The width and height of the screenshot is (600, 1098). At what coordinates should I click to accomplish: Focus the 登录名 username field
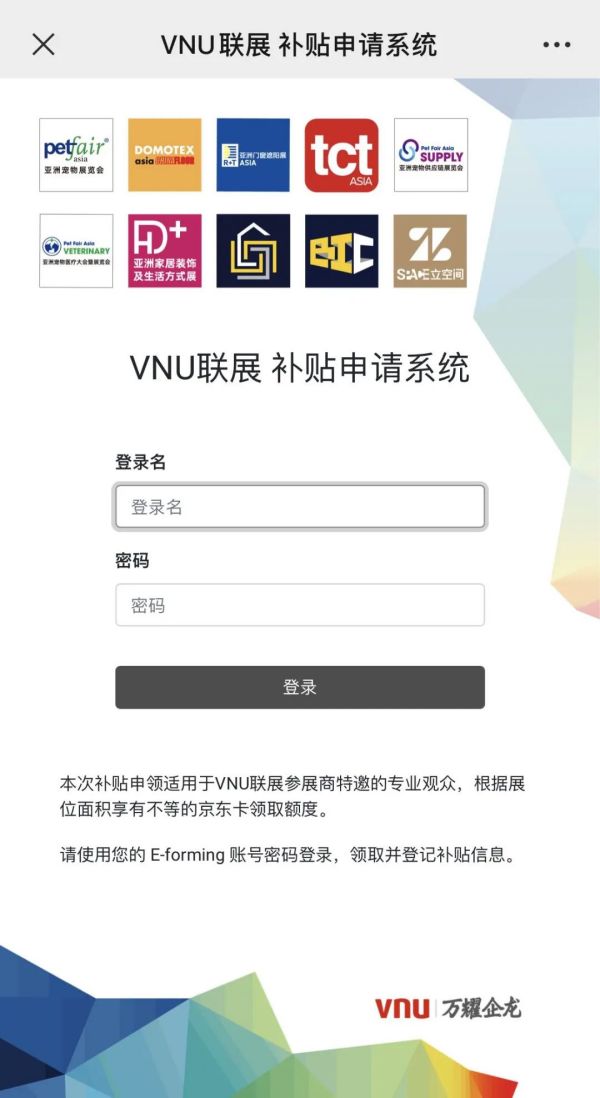300,507
